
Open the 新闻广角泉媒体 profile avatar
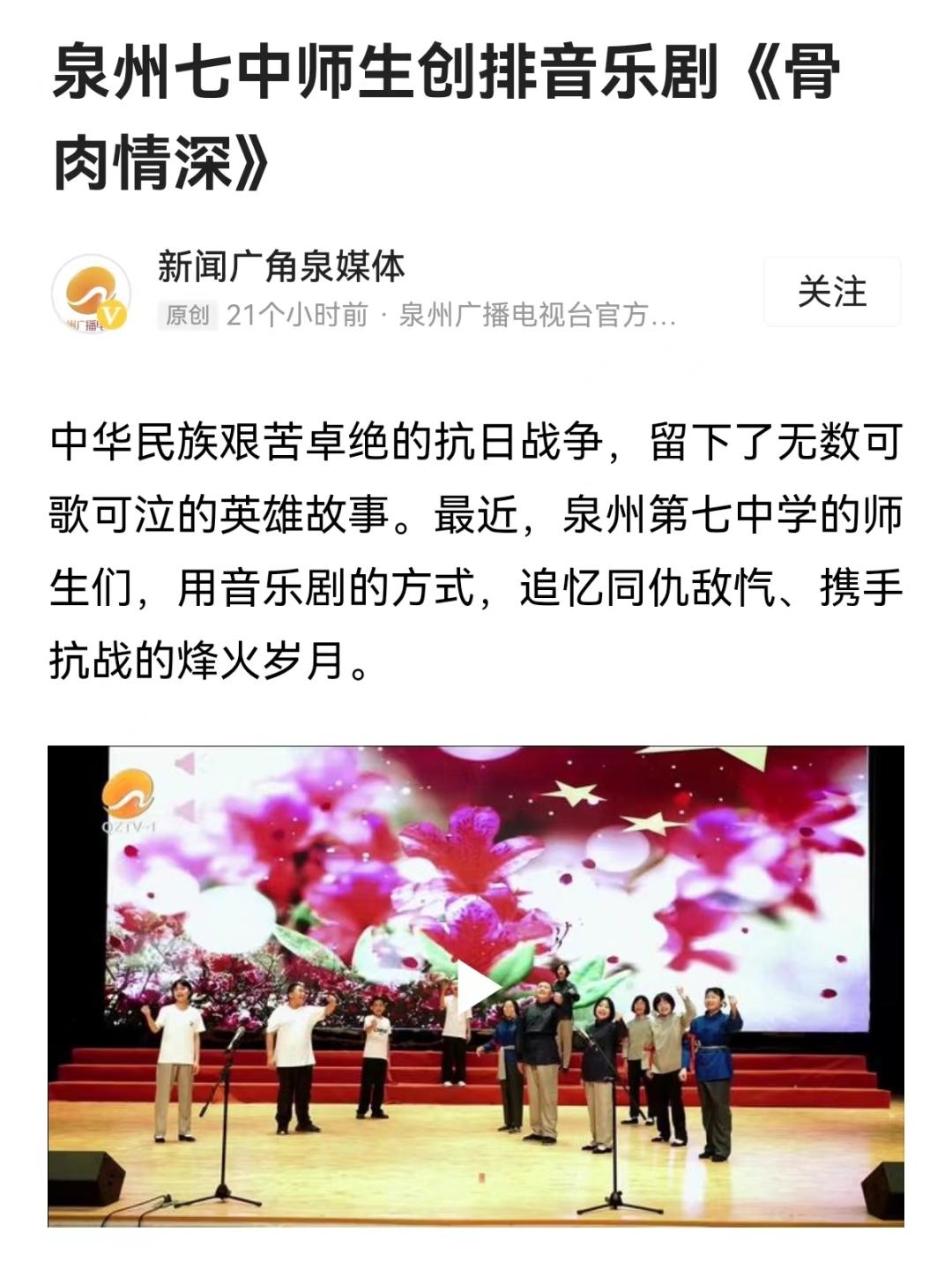(91, 294)
